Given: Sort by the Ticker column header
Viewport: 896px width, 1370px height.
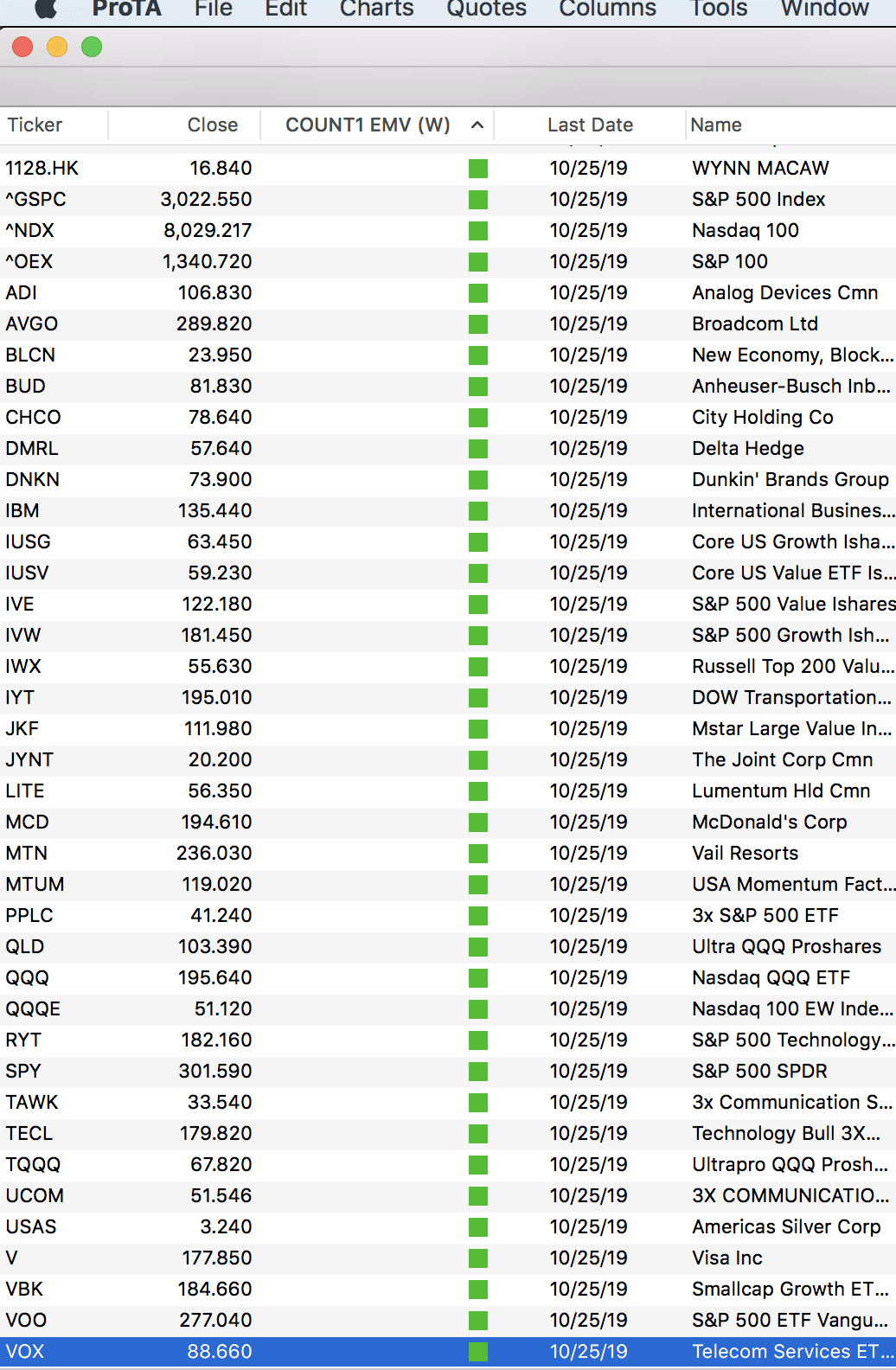Looking at the screenshot, I should coord(35,125).
